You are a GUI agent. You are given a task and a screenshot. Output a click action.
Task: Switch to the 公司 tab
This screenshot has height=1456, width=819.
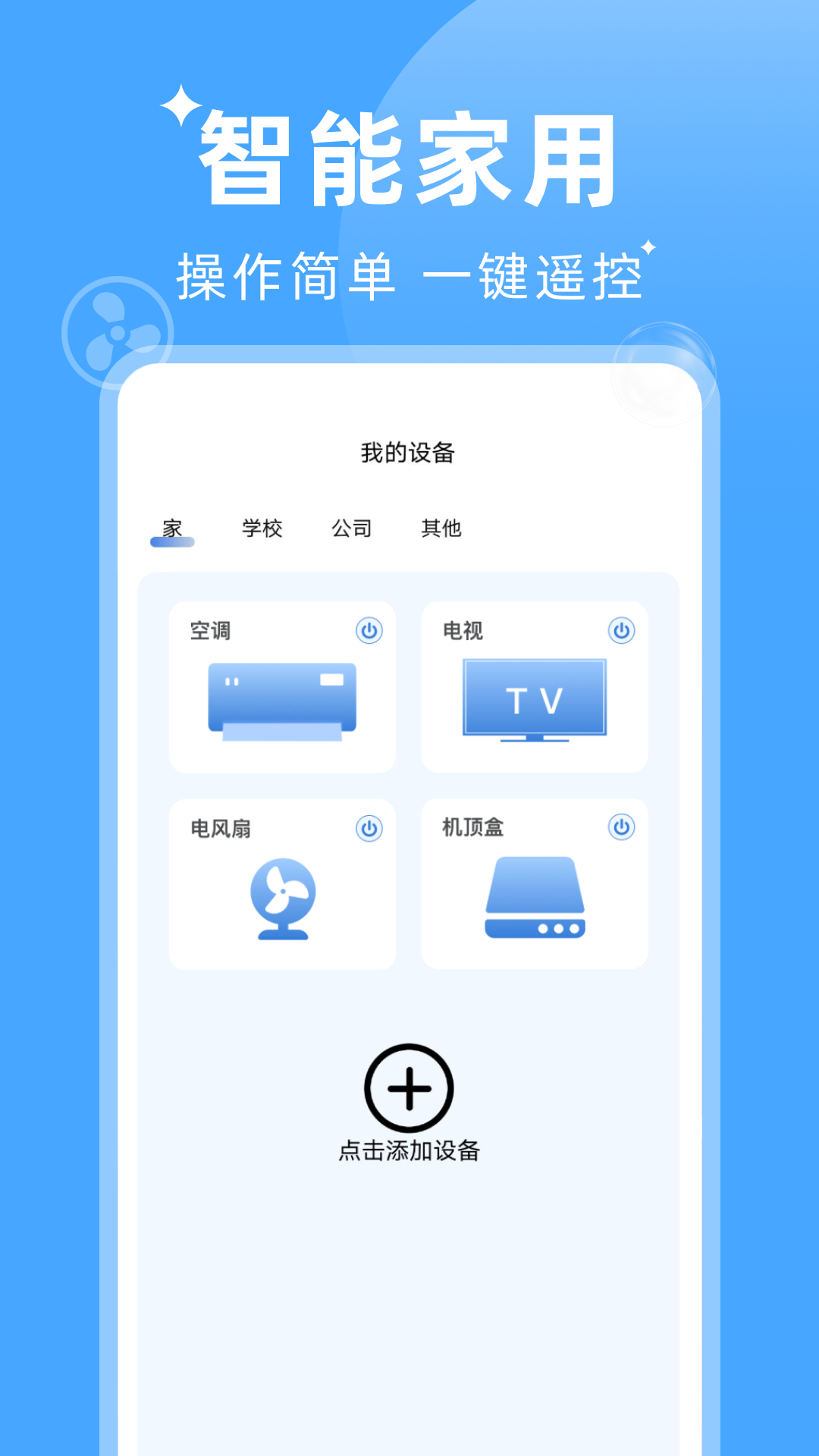point(352,529)
